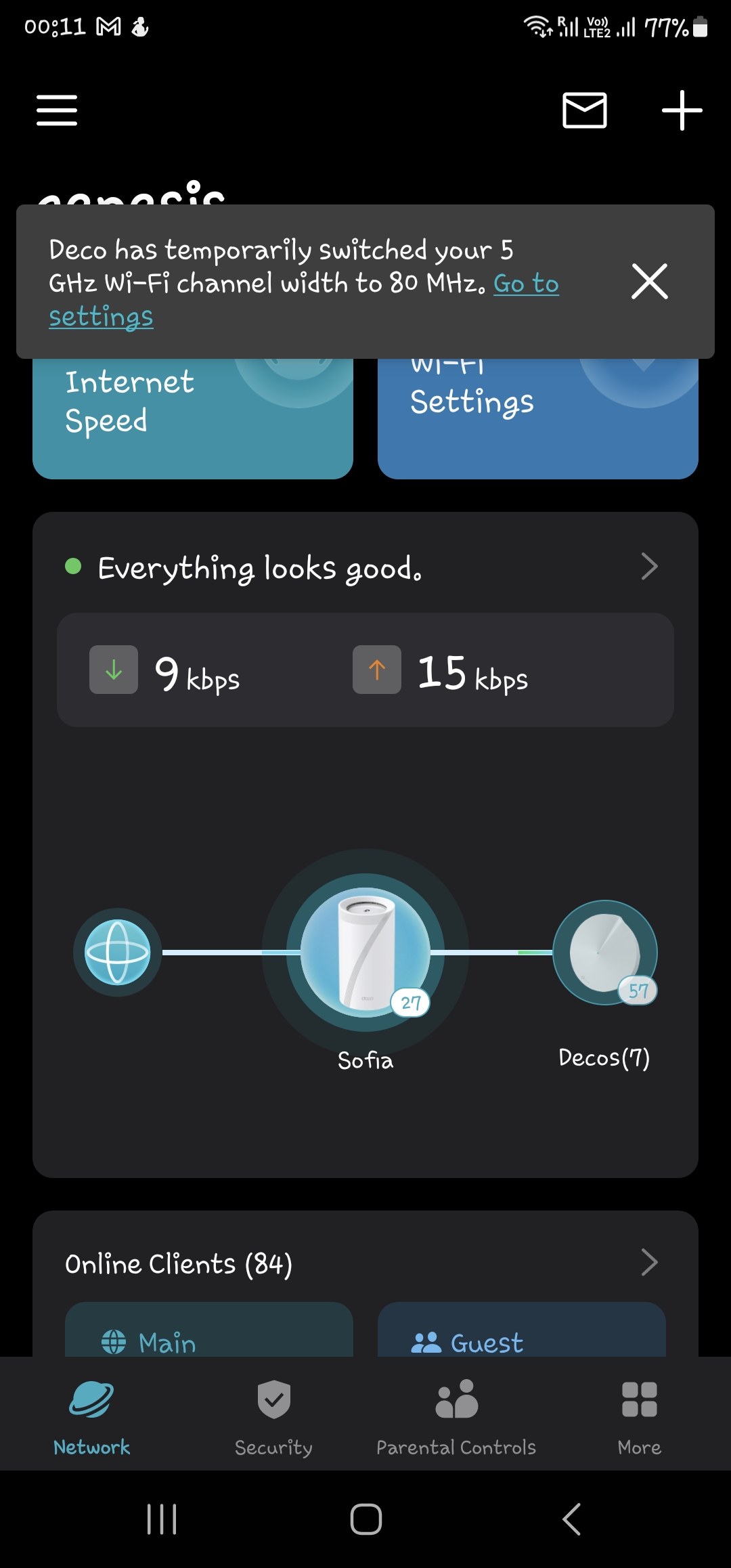Viewport: 731px width, 1568px height.
Task: Open the Online Clients list
Action: point(365,1263)
